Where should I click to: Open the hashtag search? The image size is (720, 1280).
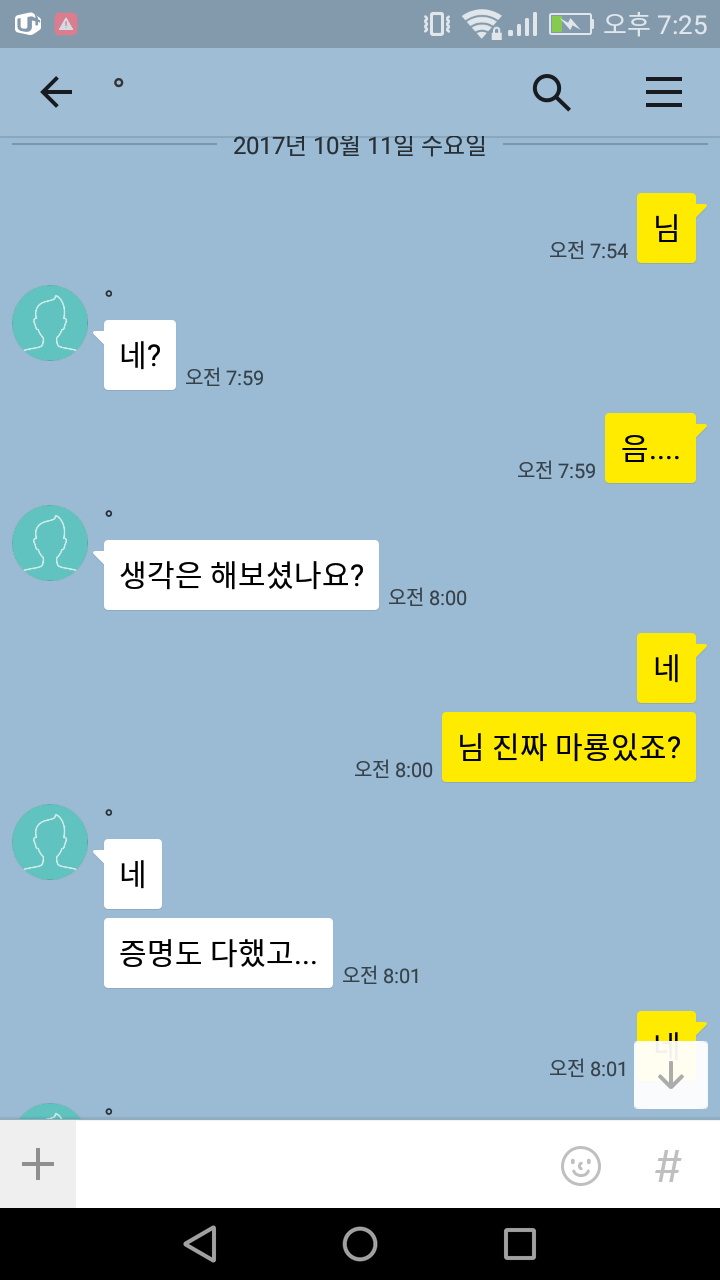pos(668,1165)
